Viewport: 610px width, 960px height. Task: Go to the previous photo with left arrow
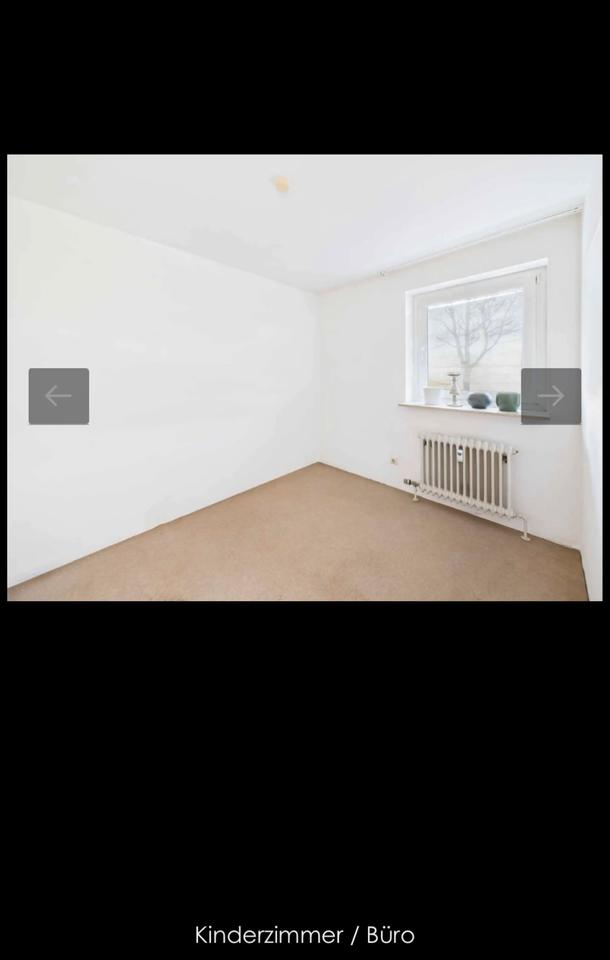click(58, 396)
